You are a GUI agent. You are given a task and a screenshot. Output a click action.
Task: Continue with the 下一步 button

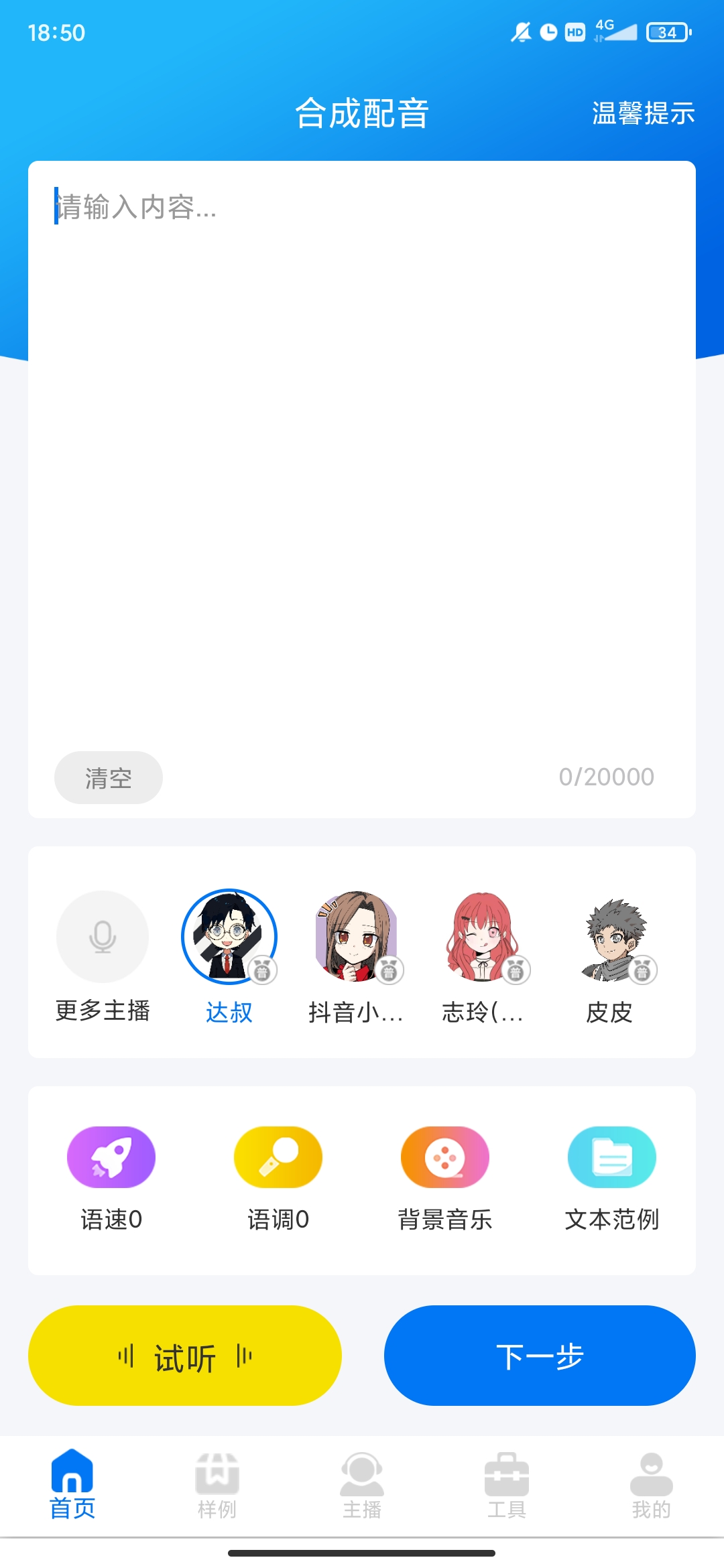[x=540, y=1356]
